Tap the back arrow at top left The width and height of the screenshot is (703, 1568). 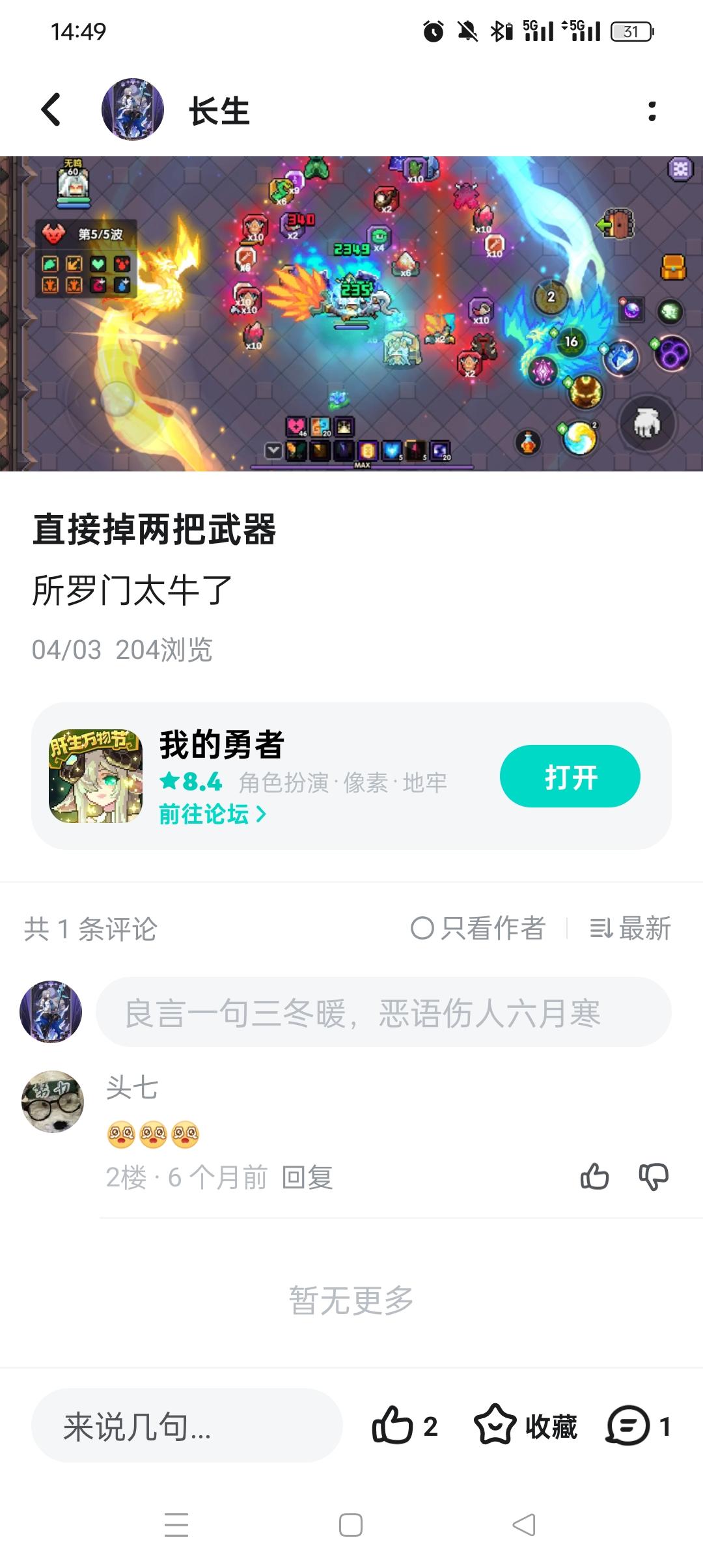pyautogui.click(x=51, y=109)
